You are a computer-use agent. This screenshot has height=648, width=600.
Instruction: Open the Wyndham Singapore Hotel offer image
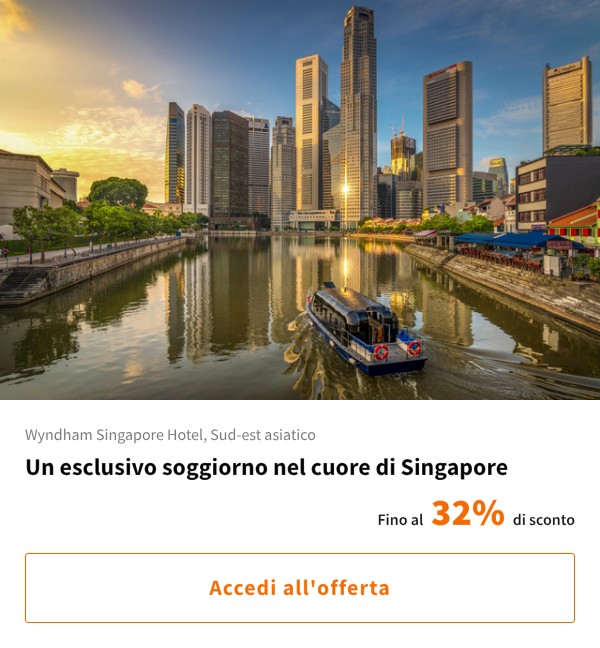pos(300,200)
